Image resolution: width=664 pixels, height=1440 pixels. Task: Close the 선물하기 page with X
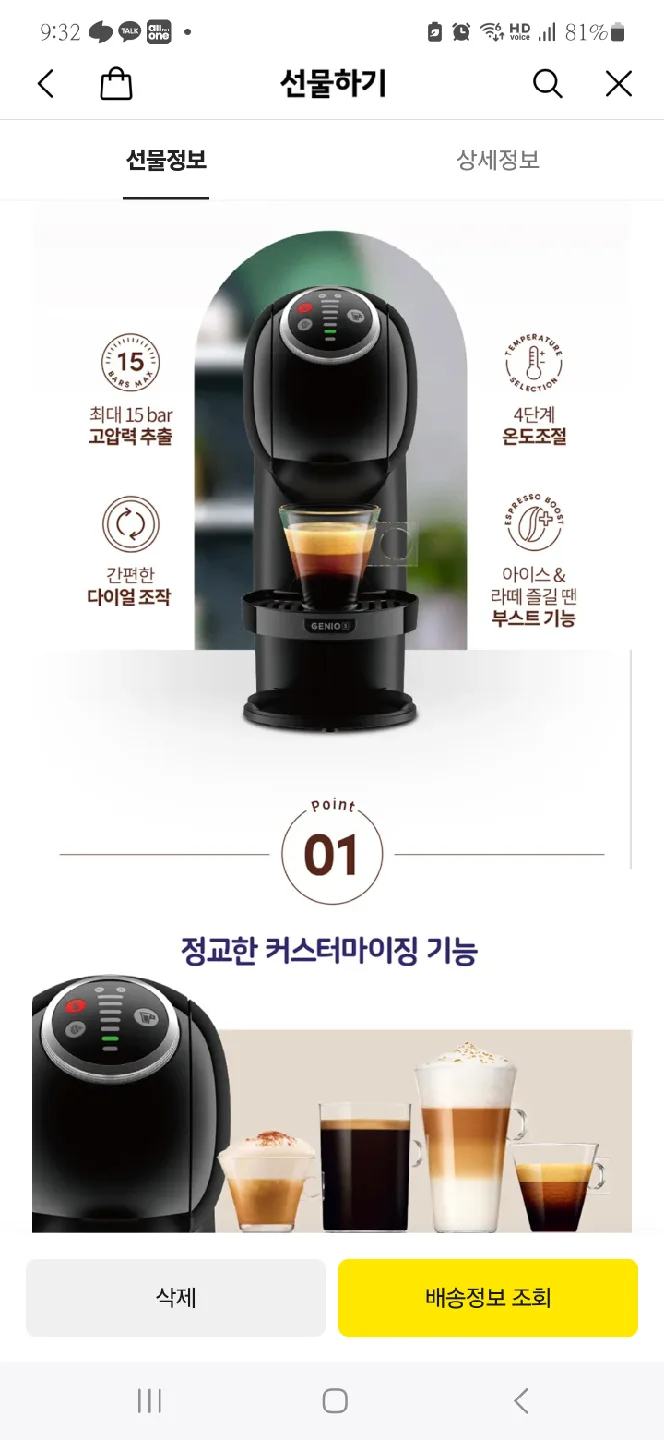tap(619, 84)
